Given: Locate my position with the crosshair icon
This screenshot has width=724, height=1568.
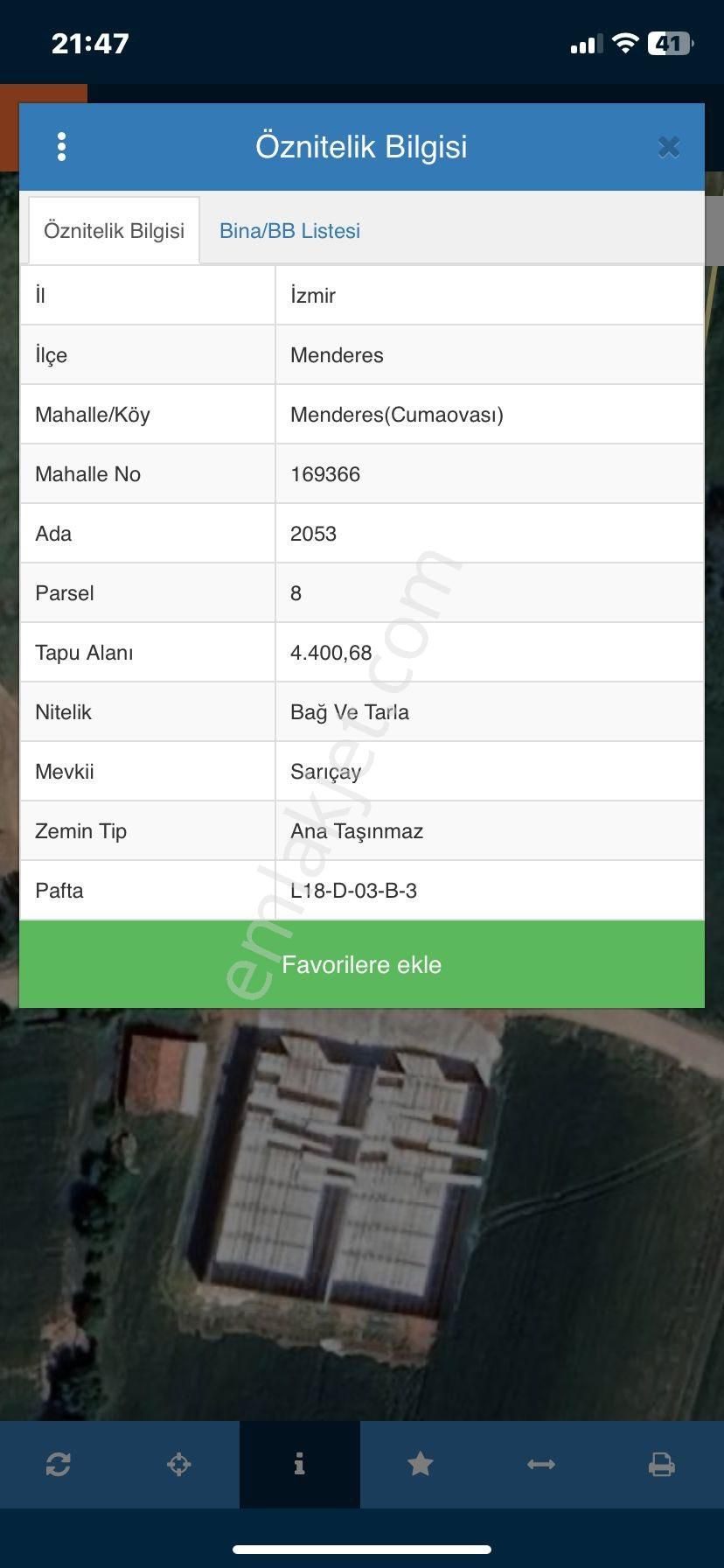Looking at the screenshot, I should click(179, 1464).
